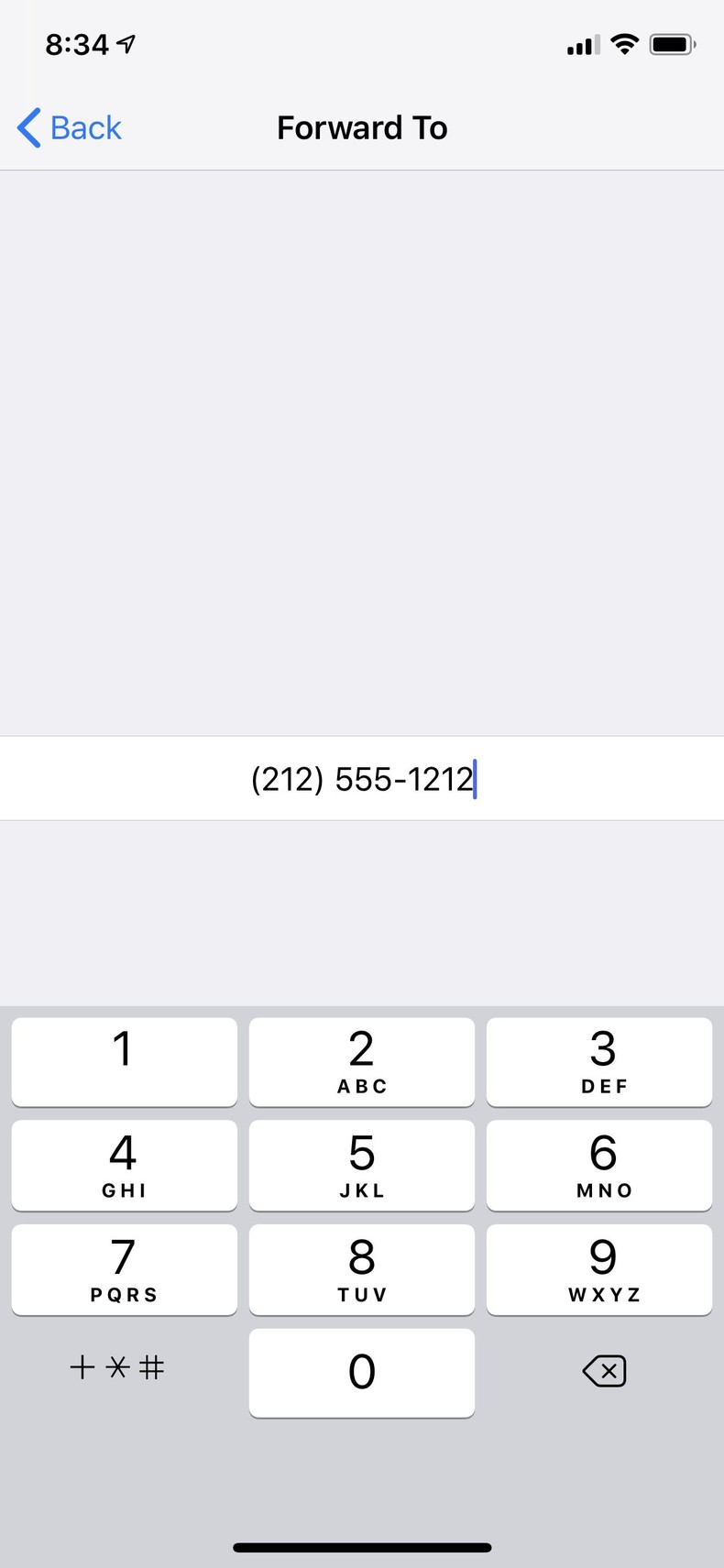Image resolution: width=724 pixels, height=1568 pixels.
Task: Switch to the + * # symbols key
Action: [x=117, y=1368]
